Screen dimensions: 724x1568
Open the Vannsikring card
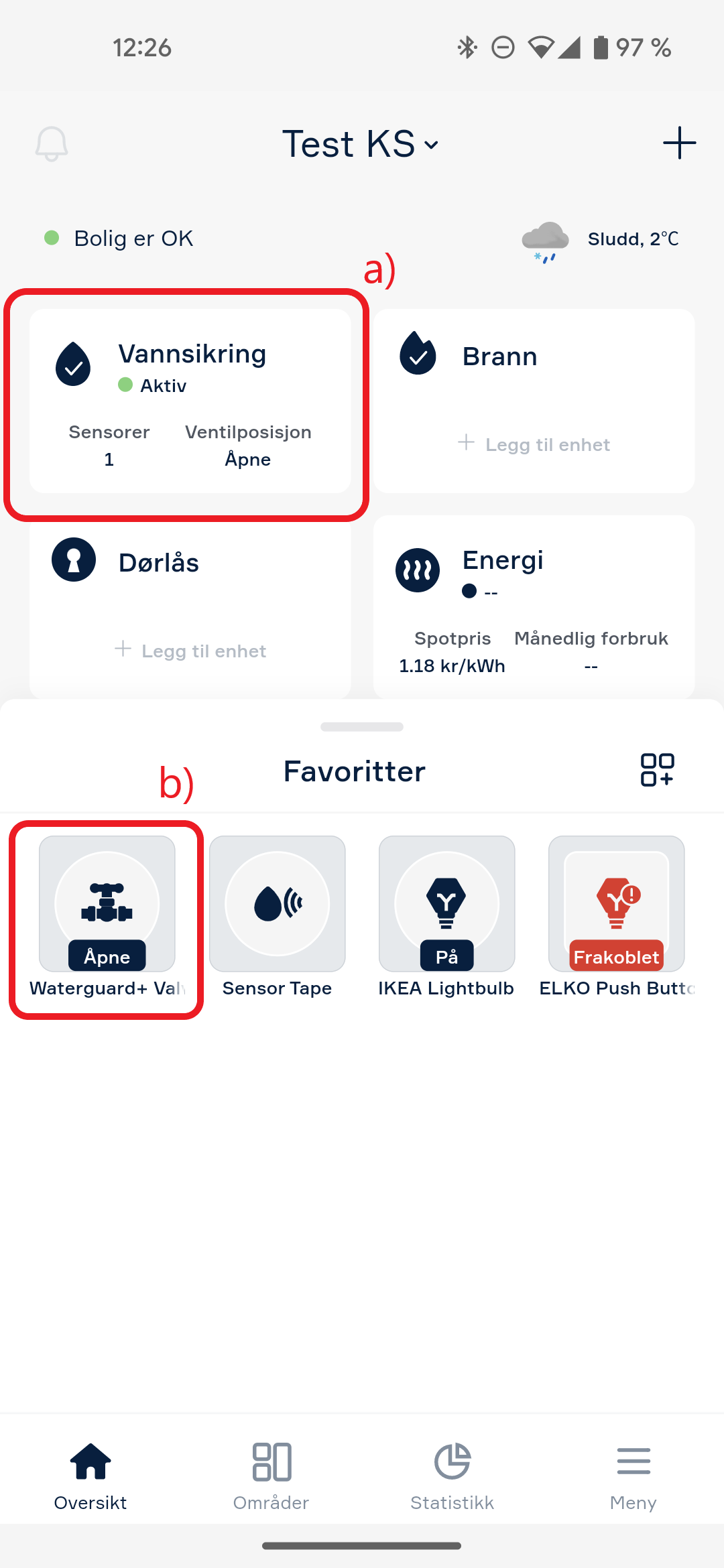pyautogui.click(x=190, y=401)
